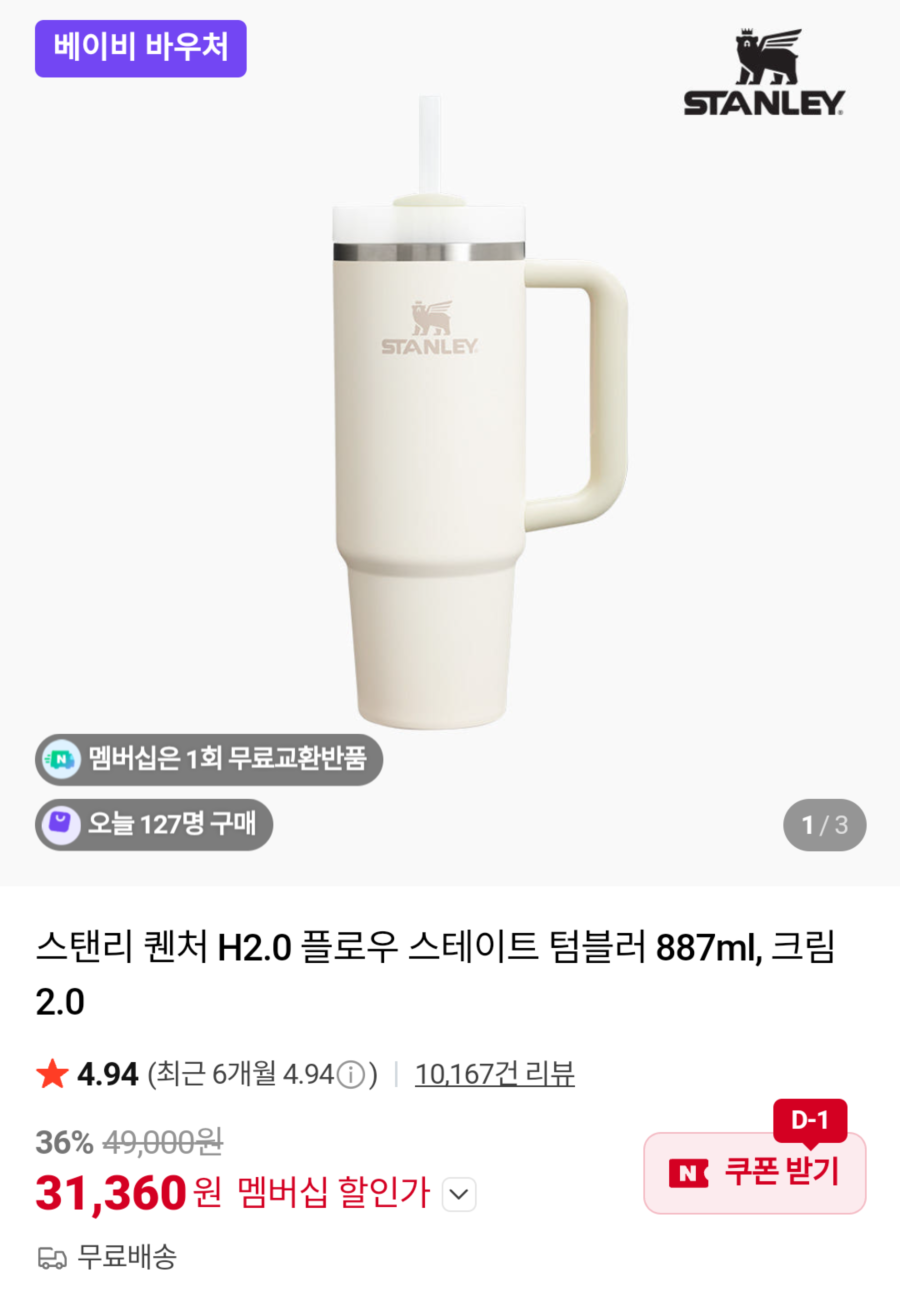Select the 베이비 바우처 badge
This screenshot has width=900, height=1292.
click(x=140, y=48)
